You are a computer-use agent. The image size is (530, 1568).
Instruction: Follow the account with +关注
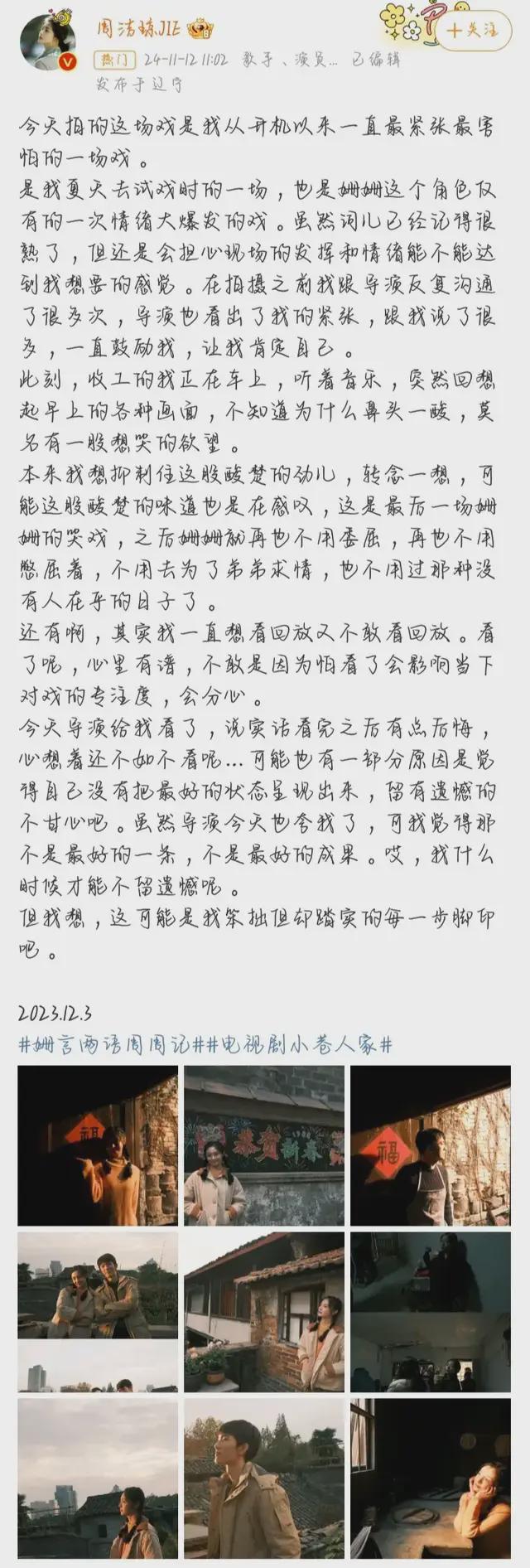pyautogui.click(x=471, y=30)
